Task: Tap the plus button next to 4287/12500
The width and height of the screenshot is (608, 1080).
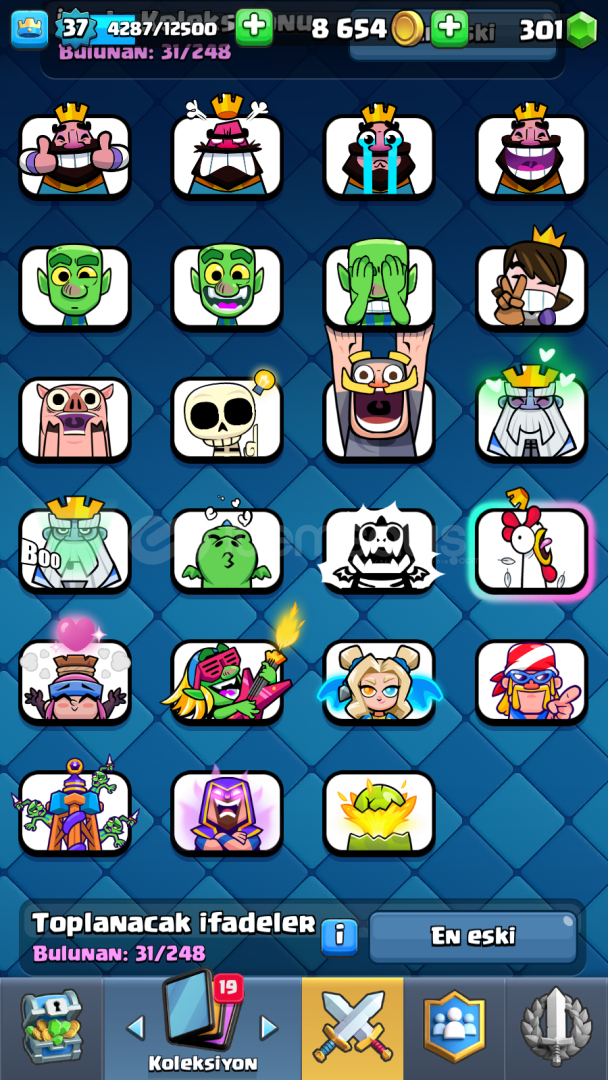Action: pos(254,28)
